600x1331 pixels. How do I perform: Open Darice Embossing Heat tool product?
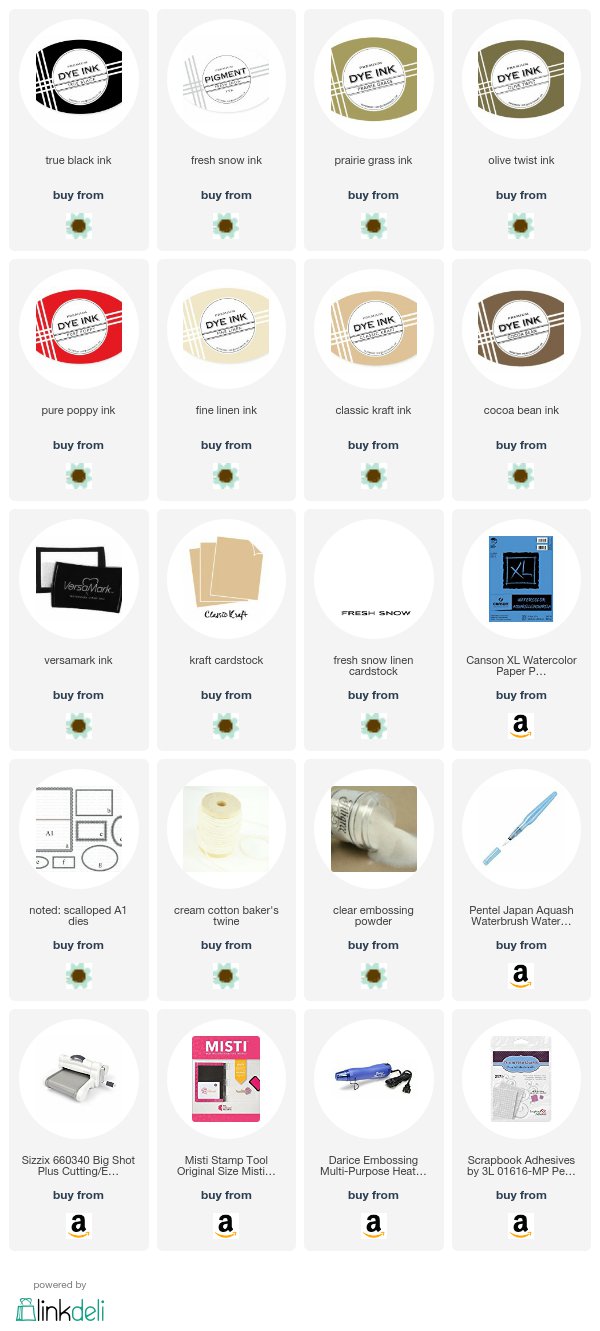click(374, 1130)
